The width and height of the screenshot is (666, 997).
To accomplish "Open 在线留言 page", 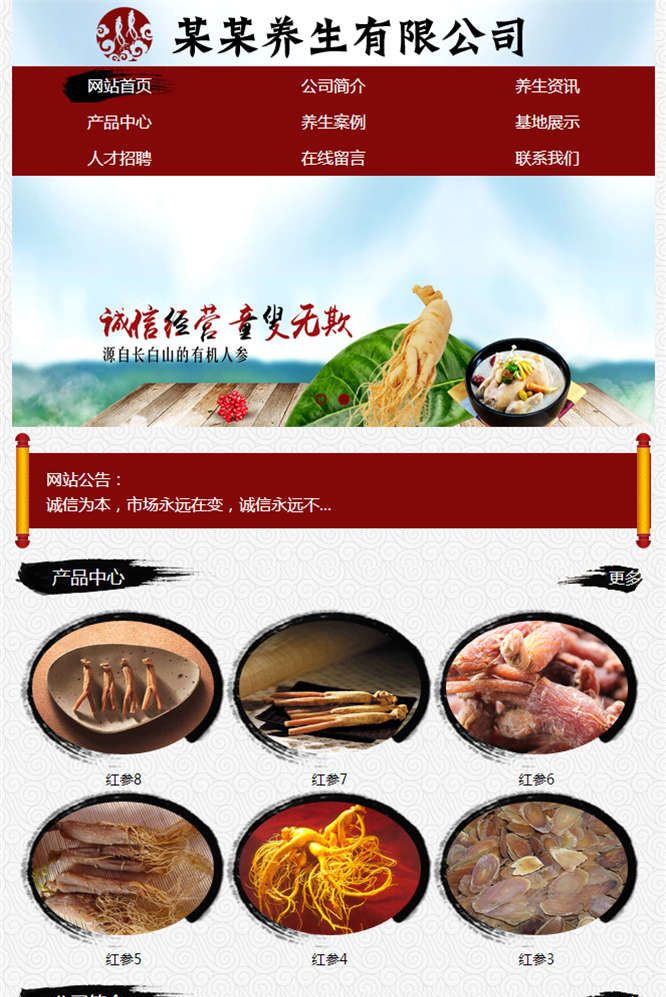I will 333,158.
